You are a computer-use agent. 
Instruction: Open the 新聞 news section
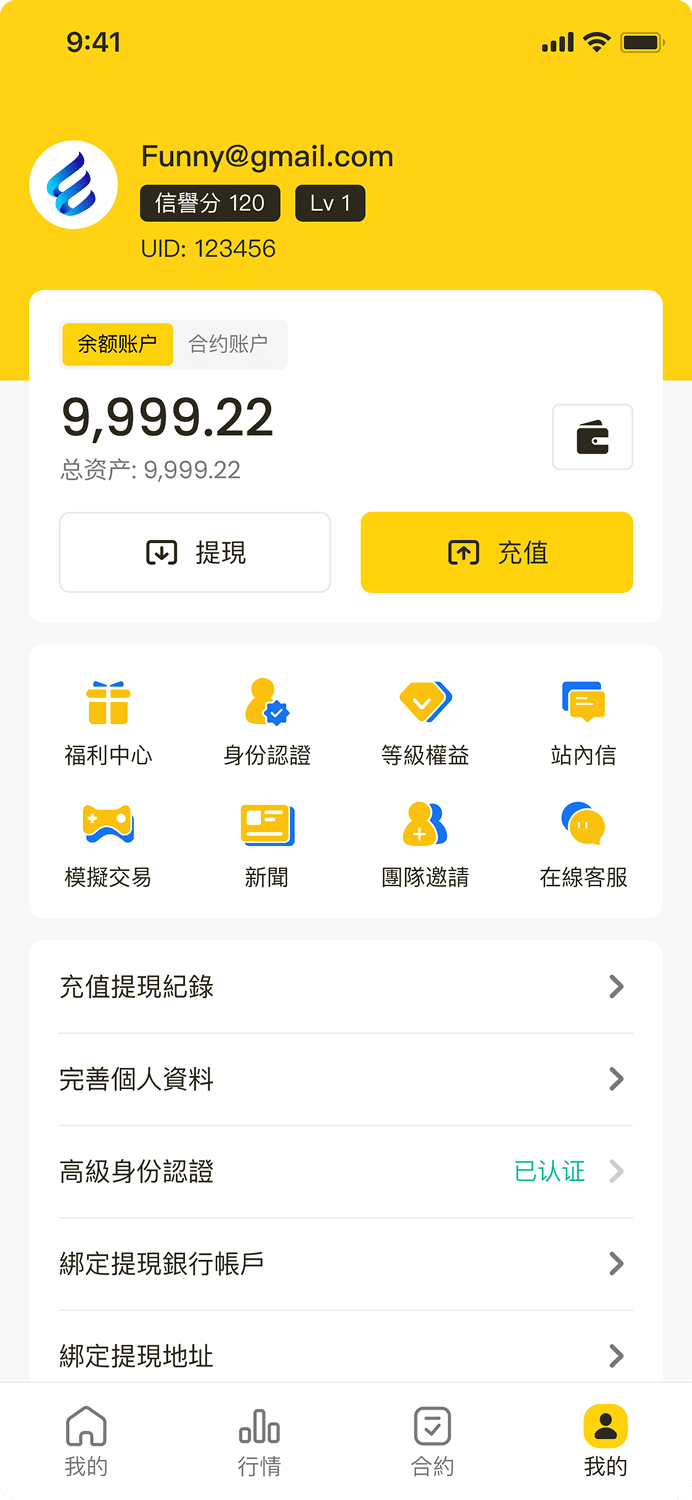267,844
